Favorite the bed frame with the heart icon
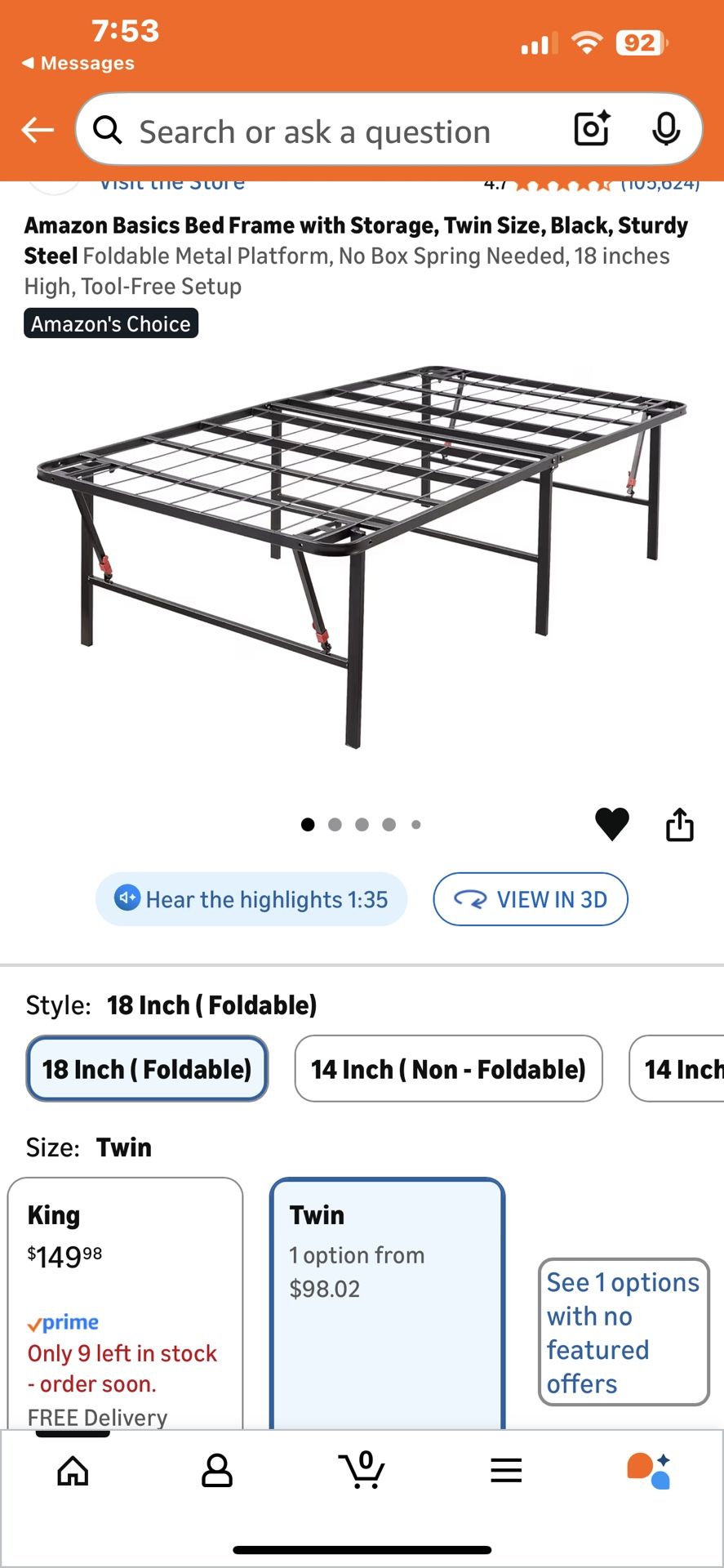The image size is (724, 1568). 613,824
